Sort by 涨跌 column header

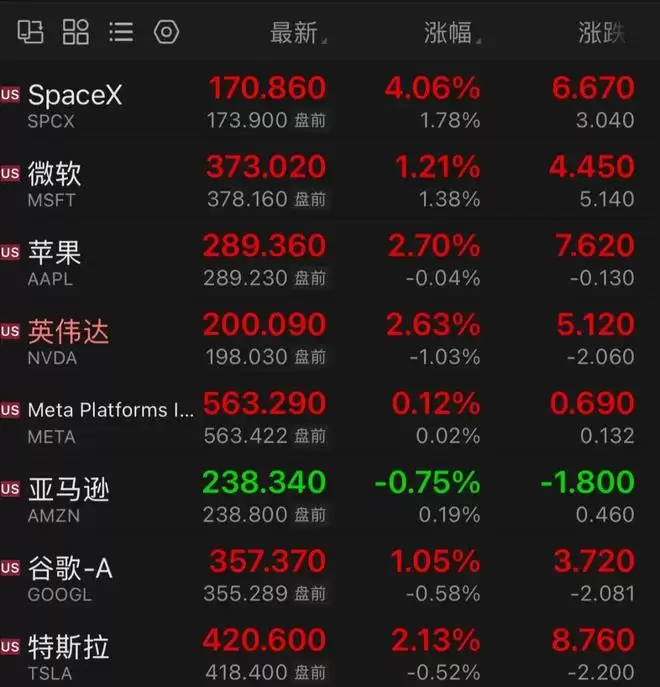click(x=601, y=33)
